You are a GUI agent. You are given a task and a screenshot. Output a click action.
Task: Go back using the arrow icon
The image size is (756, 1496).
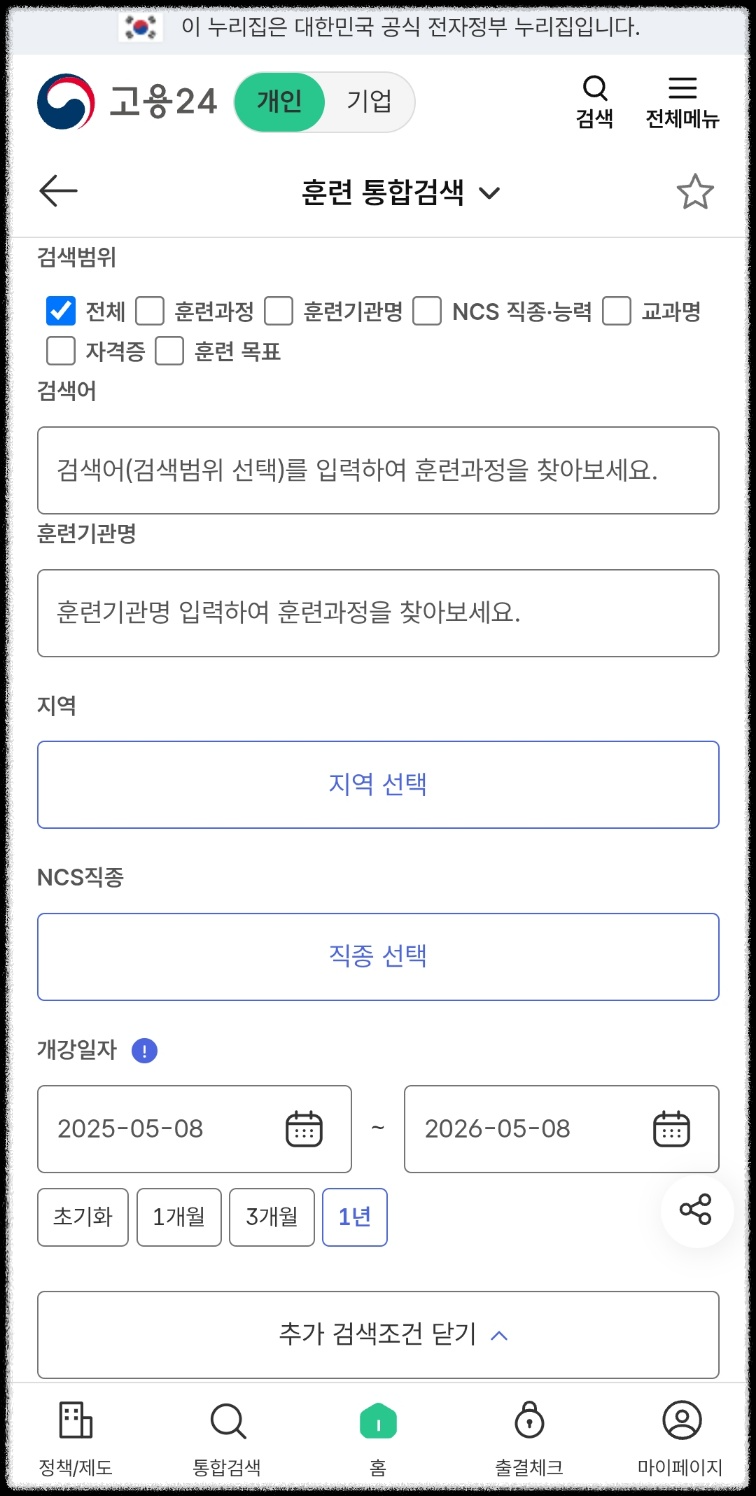(58, 191)
